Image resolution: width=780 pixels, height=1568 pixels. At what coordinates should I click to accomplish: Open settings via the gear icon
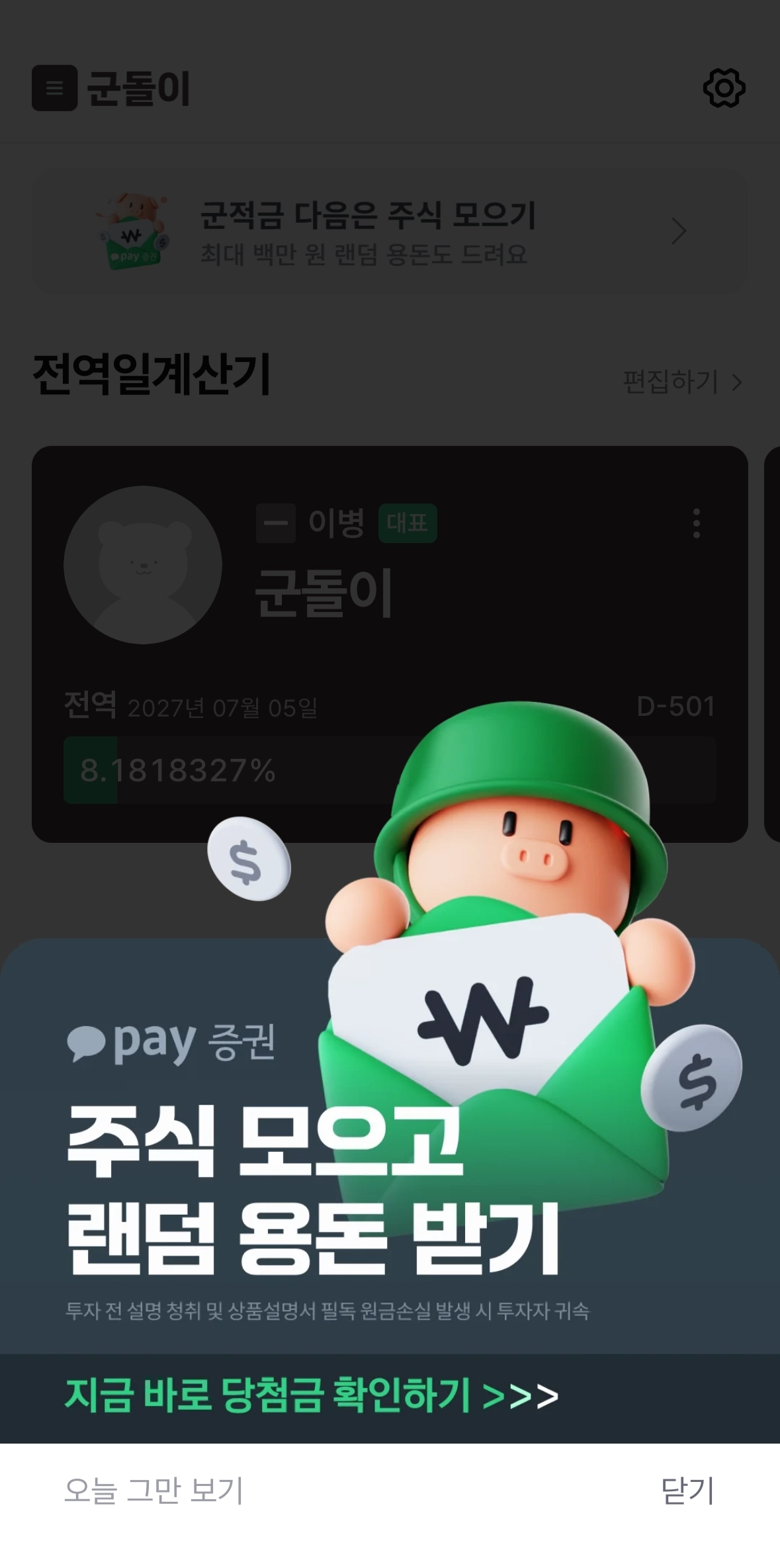pos(724,88)
